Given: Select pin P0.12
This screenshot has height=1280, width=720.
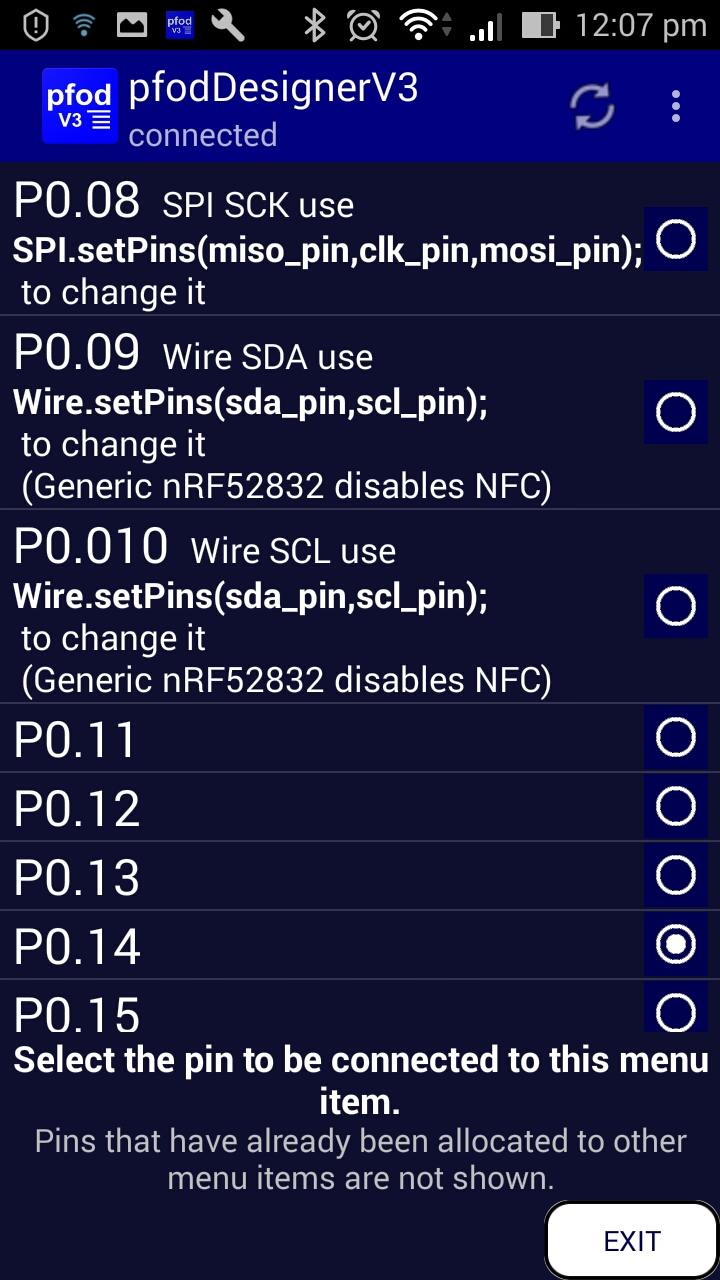Looking at the screenshot, I should click(675, 806).
